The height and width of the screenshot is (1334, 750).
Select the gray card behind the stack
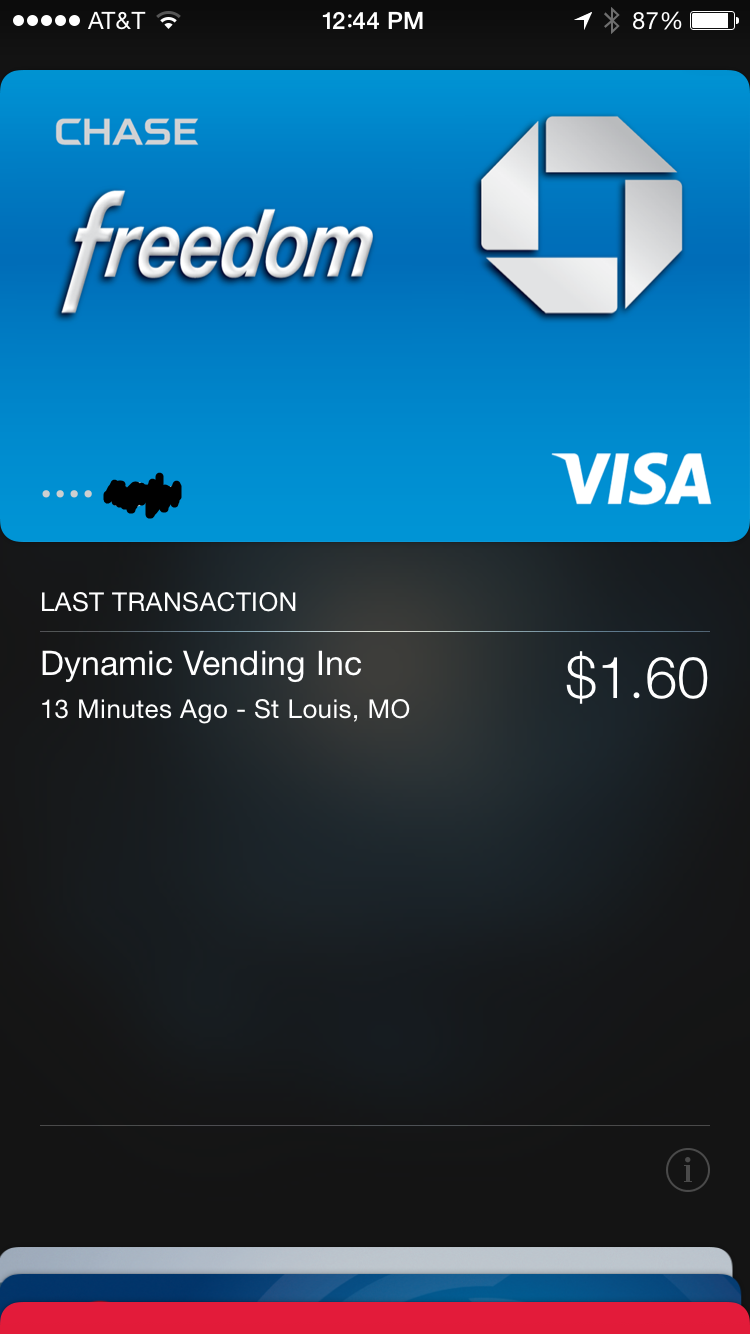click(366, 1259)
